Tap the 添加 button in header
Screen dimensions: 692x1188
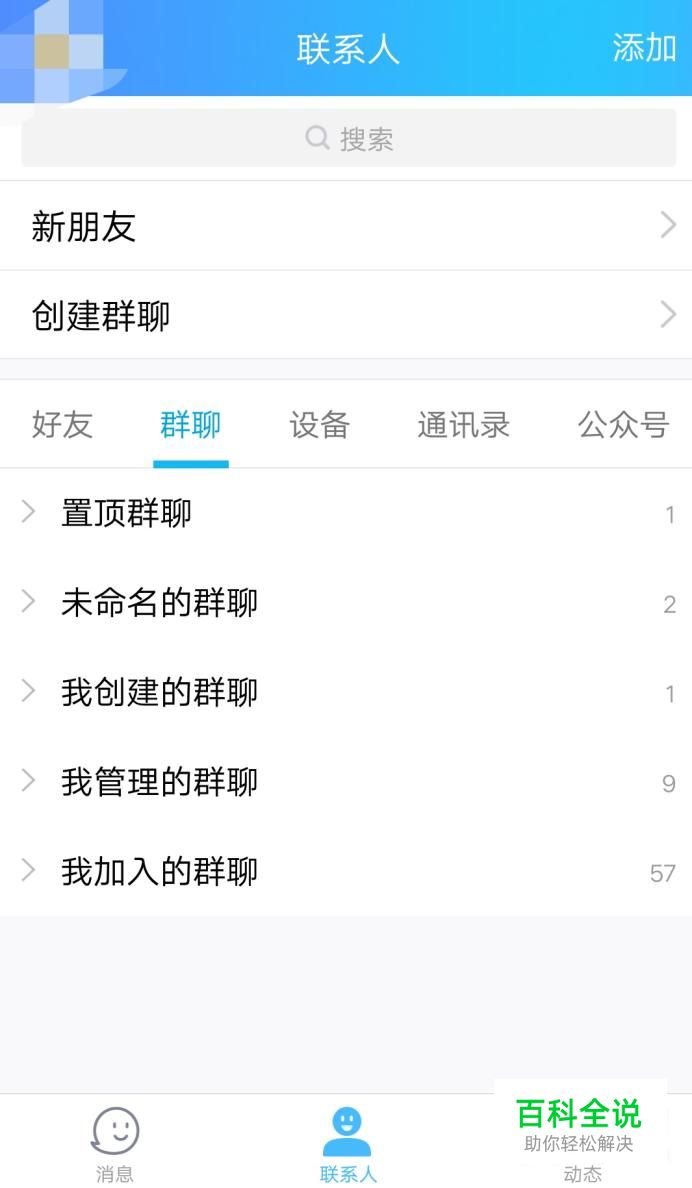click(x=644, y=48)
